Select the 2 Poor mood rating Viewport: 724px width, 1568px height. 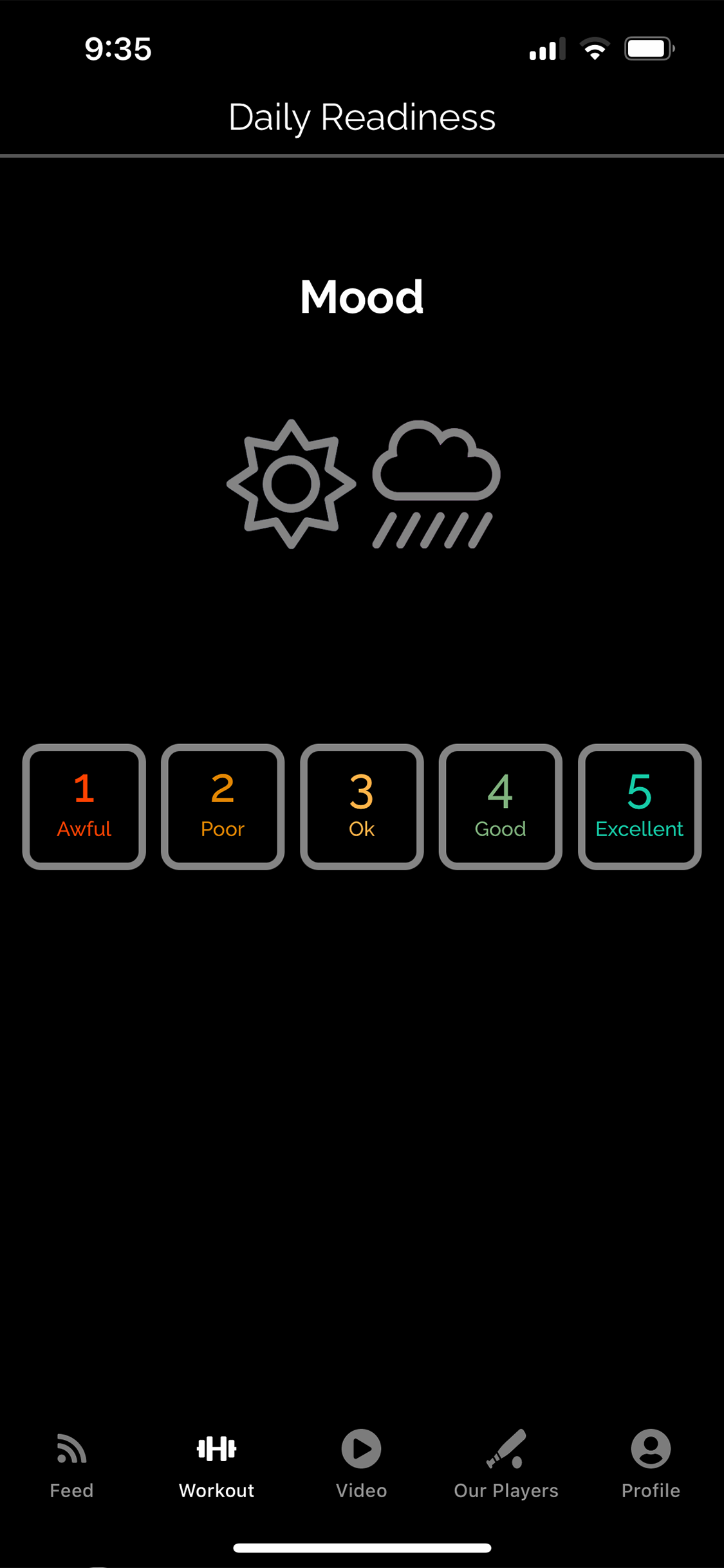223,807
